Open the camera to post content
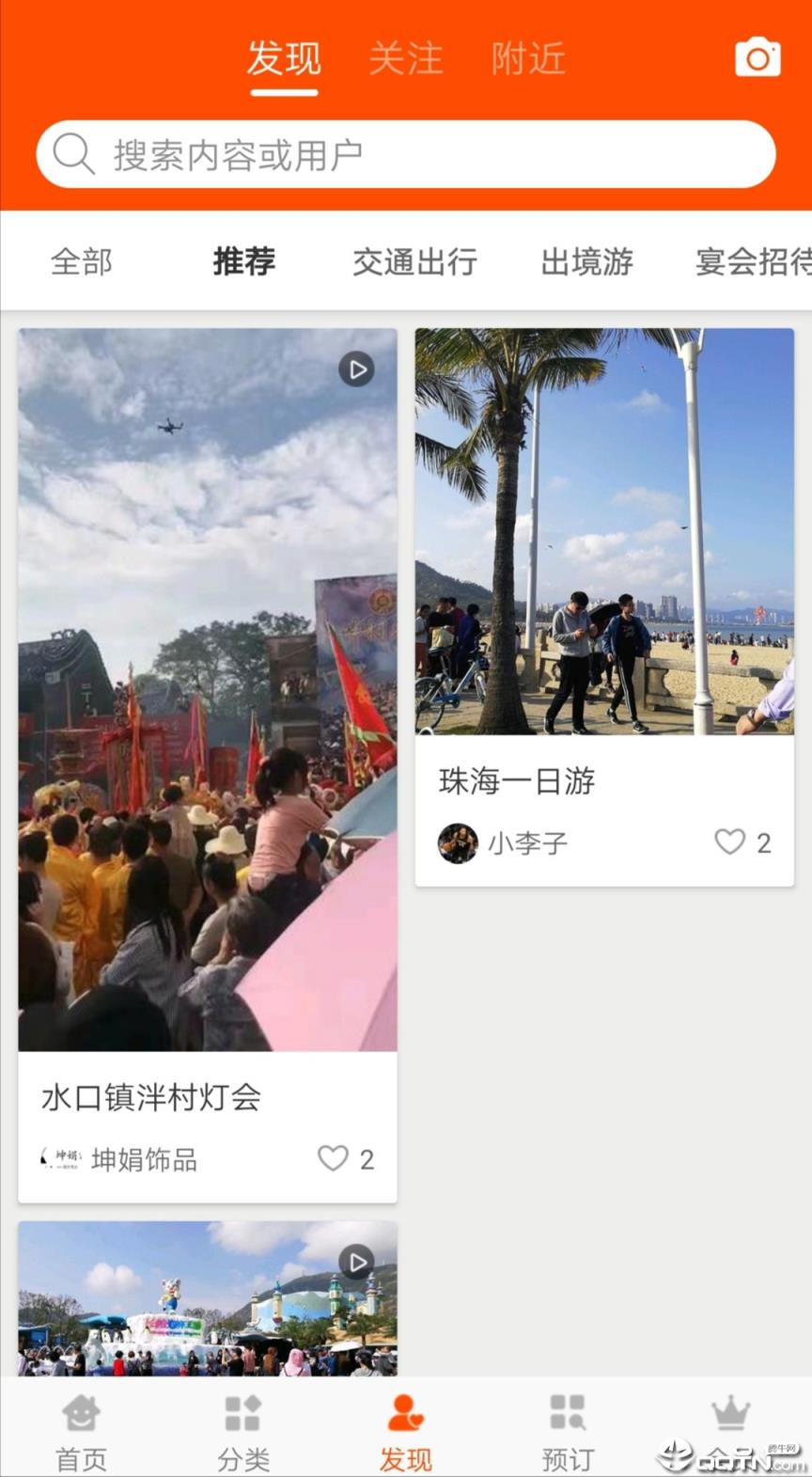Screen dimensions: 812x1477 [x=757, y=58]
